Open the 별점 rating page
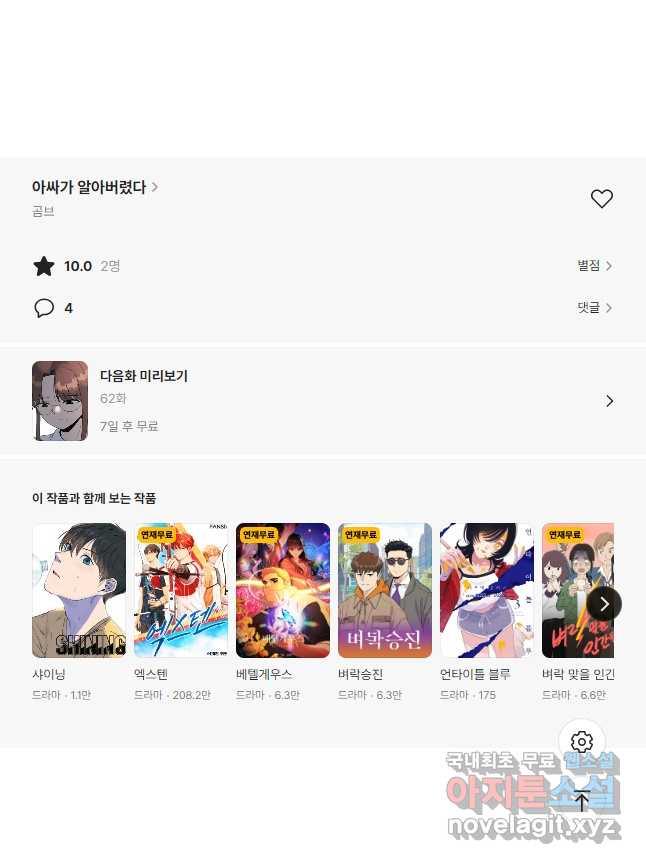The height and width of the screenshot is (864, 646). click(x=594, y=266)
